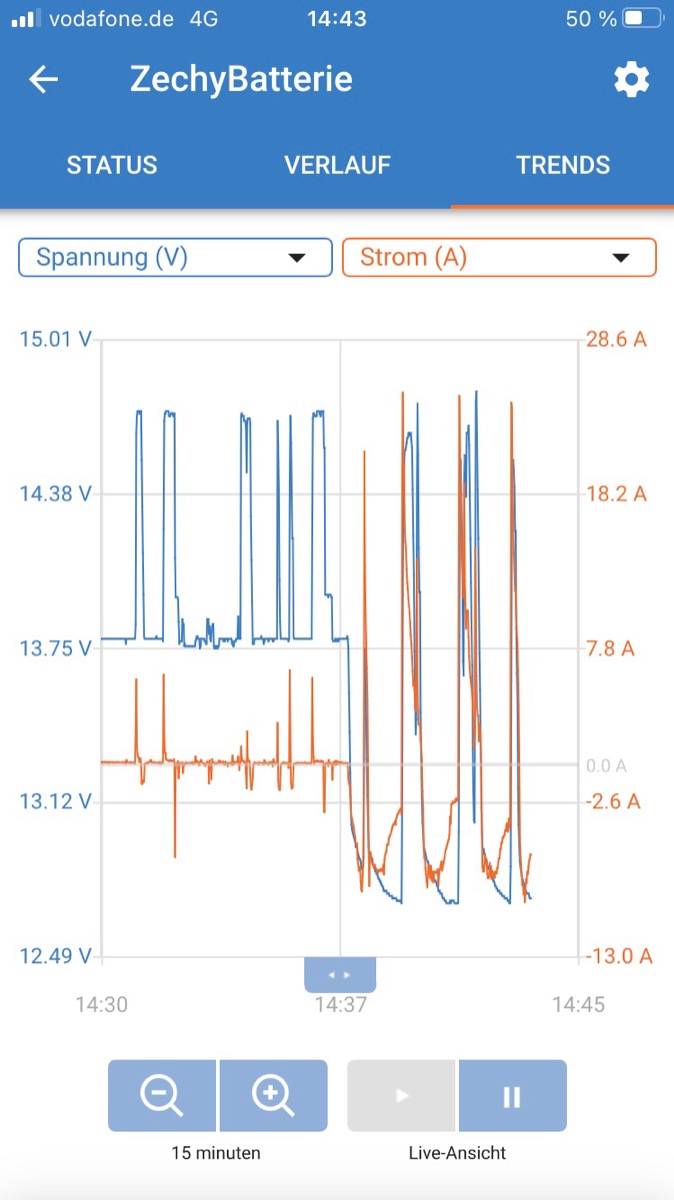674x1200 pixels.
Task: Zoom in the chart time range
Action: click(273, 1096)
